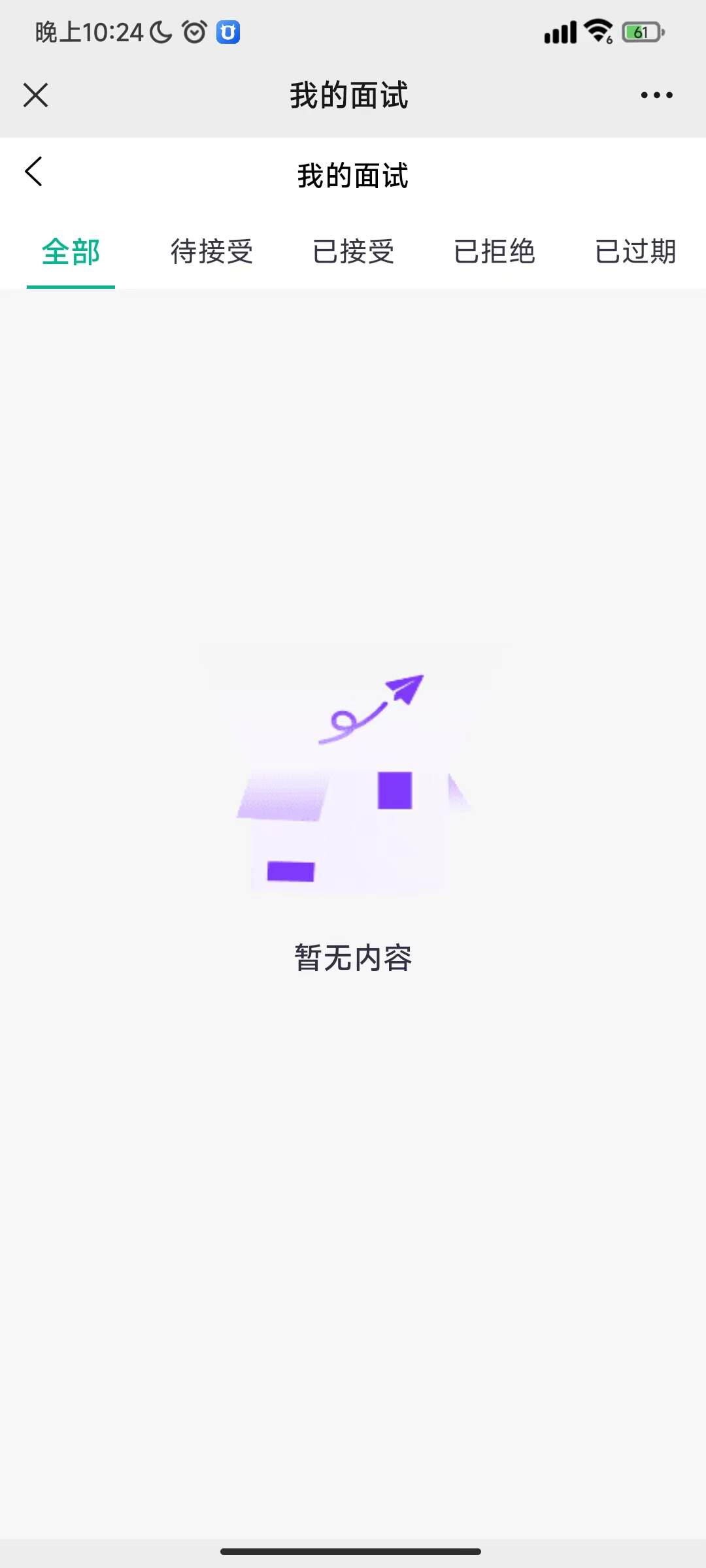Select the 全部 tab
The image size is (706, 1568).
click(x=71, y=252)
